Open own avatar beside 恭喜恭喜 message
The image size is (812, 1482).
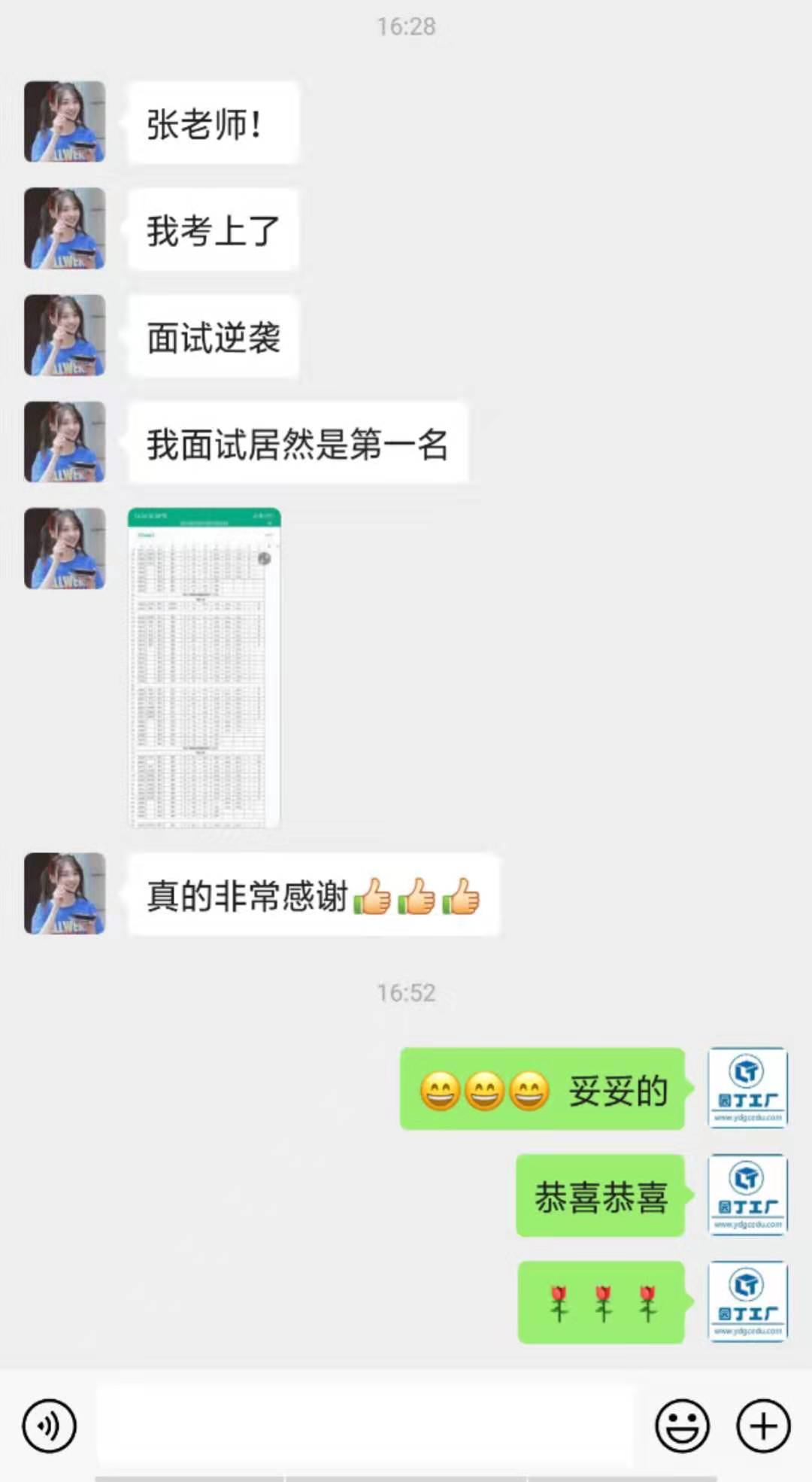(x=747, y=1195)
